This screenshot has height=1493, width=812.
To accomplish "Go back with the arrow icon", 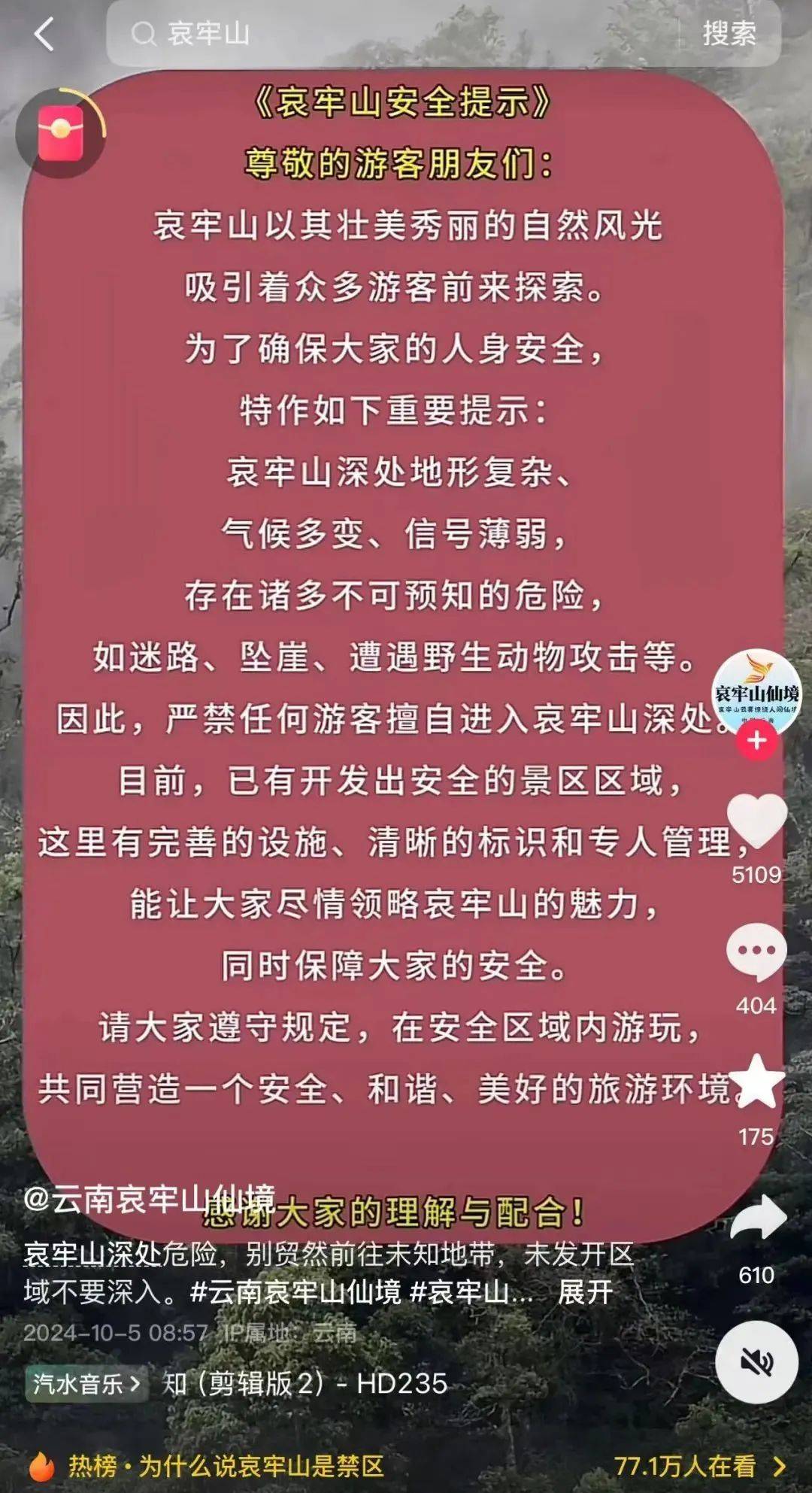I will (x=44, y=35).
